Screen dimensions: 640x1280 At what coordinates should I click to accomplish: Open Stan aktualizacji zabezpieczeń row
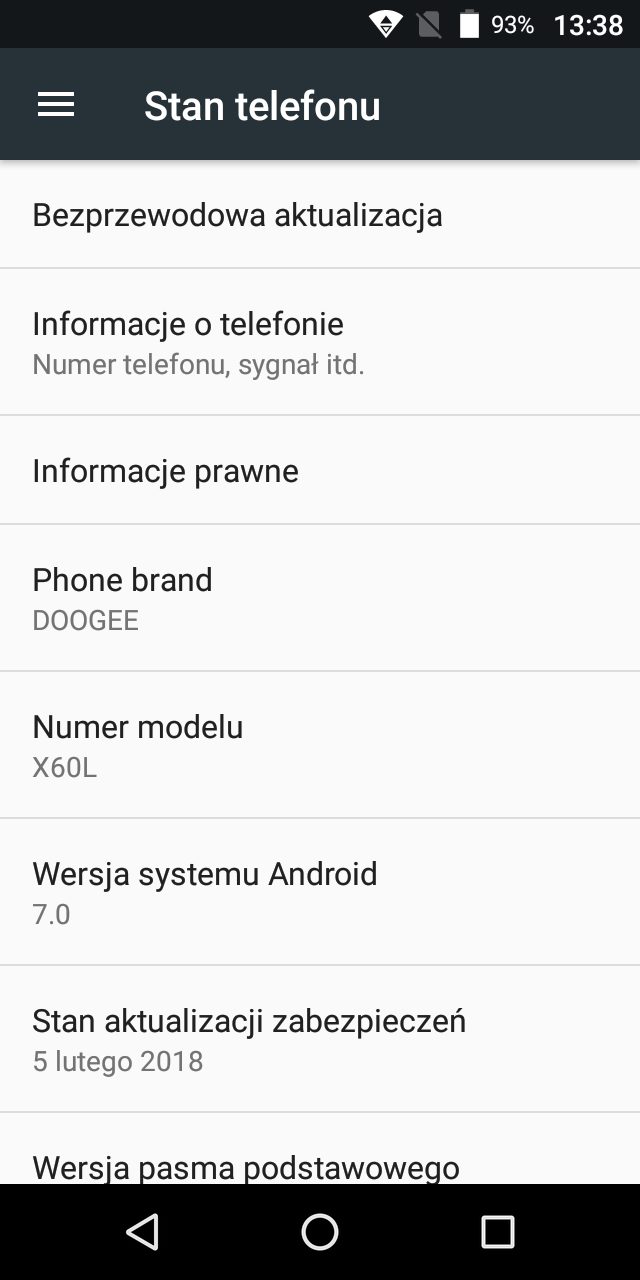point(248,1038)
